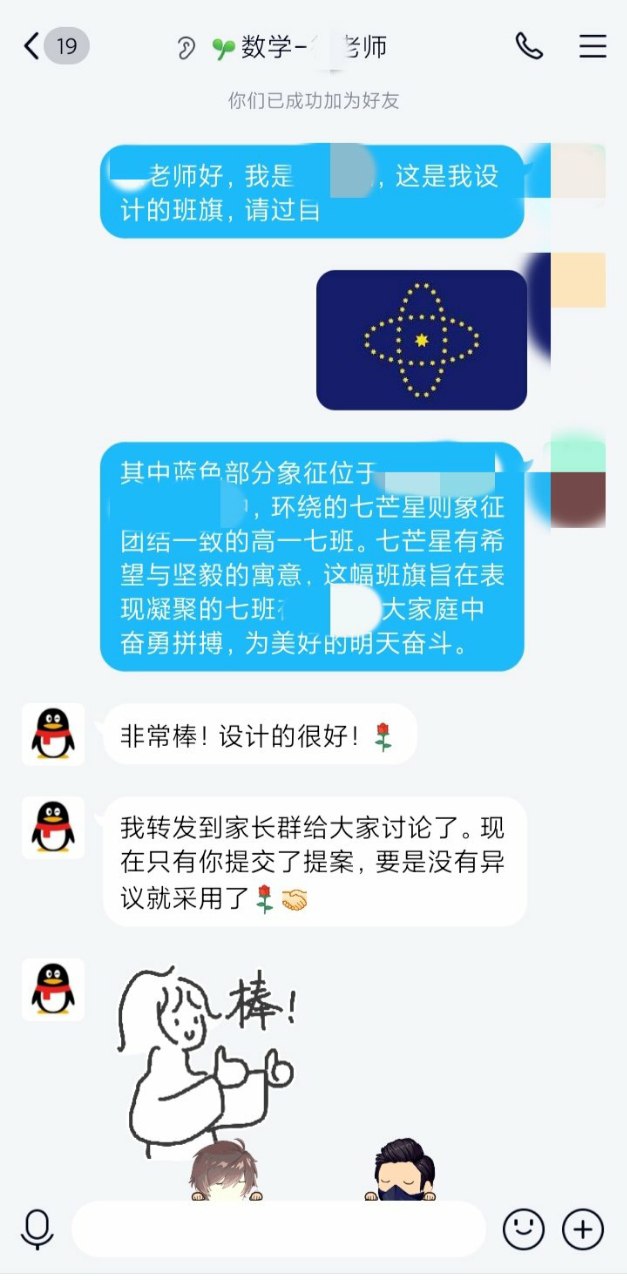Open the plus attachments panel
The width and height of the screenshot is (627, 1280).
[584, 1229]
